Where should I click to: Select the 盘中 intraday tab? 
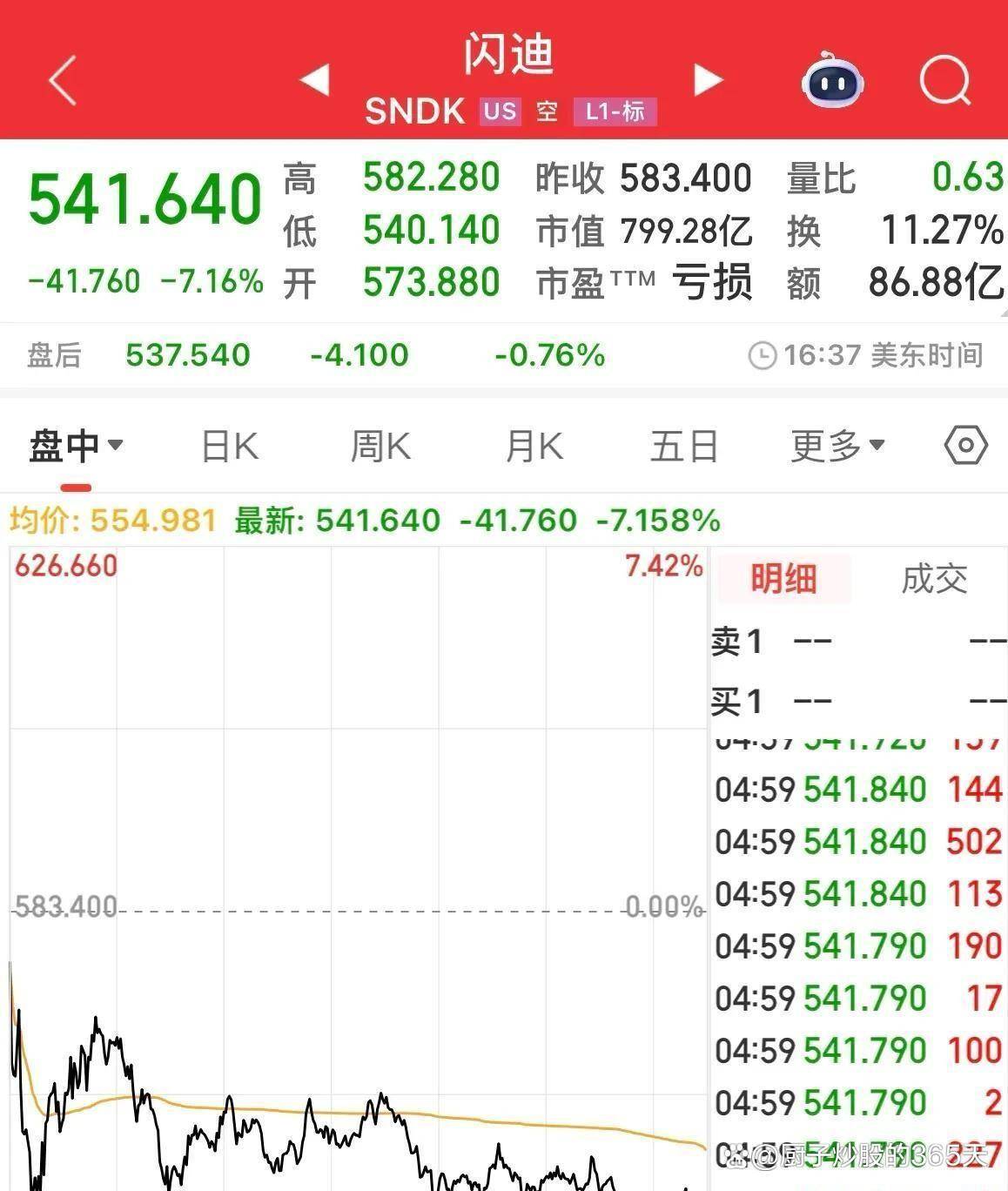[75, 447]
